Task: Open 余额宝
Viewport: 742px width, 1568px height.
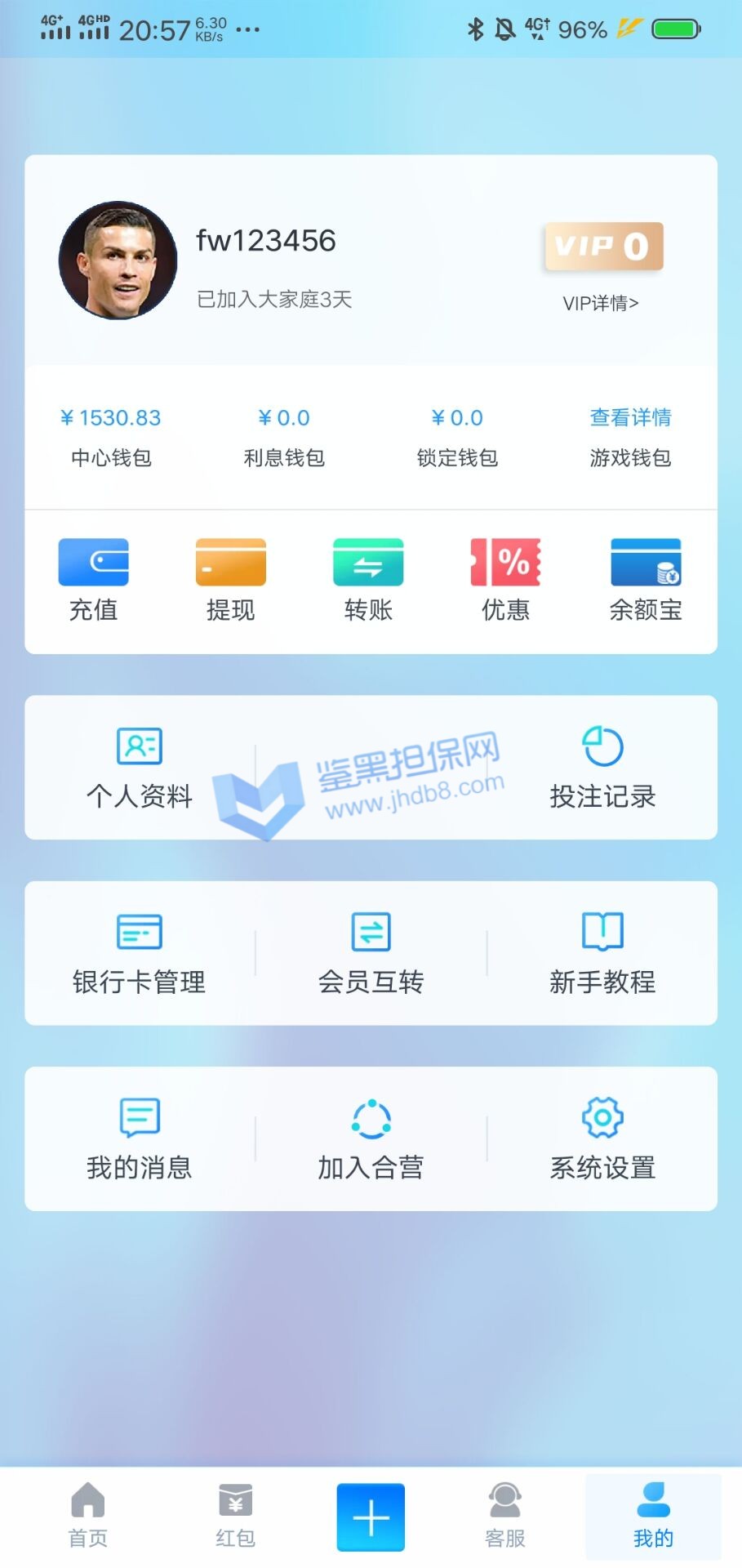Action: [x=645, y=579]
